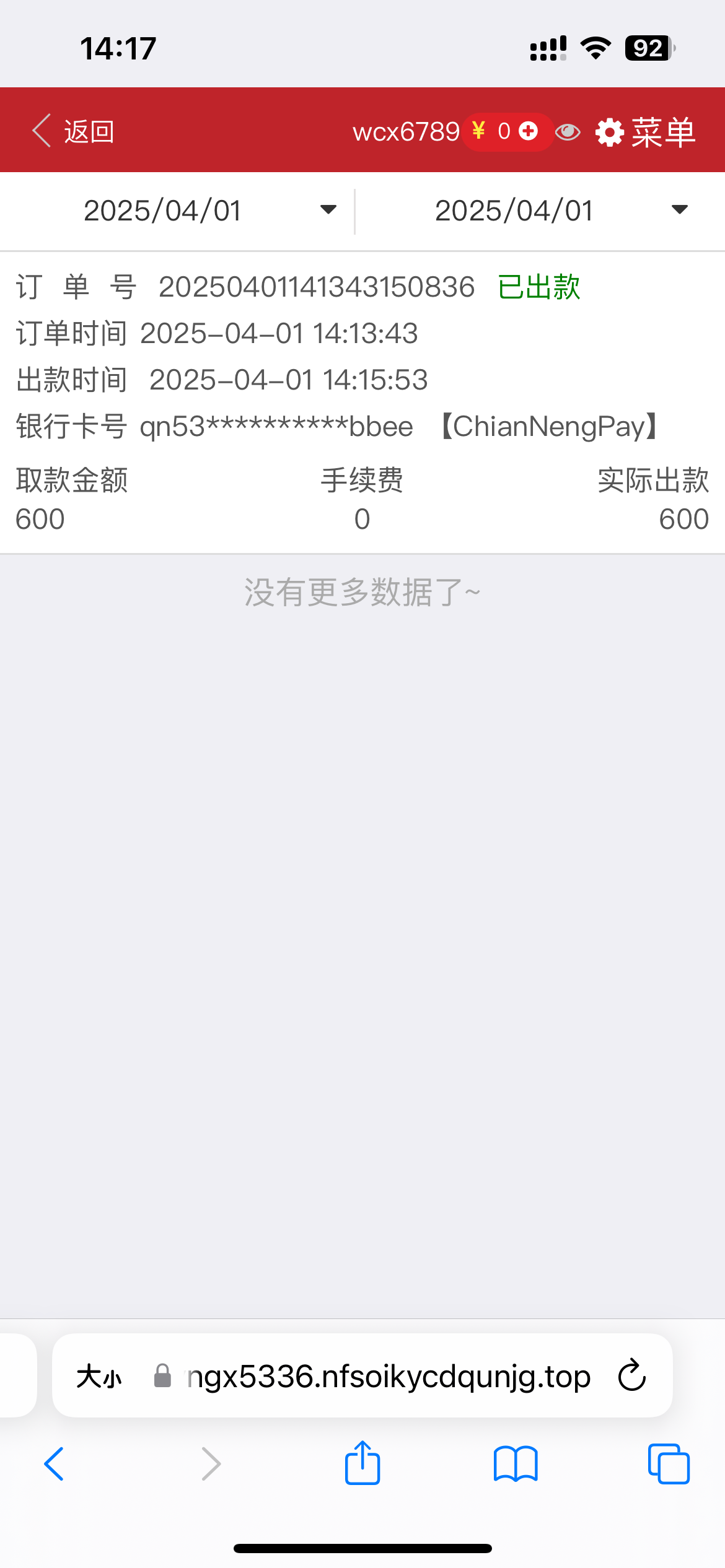Reload the page in Safari
The image size is (725, 1568).
point(632,1376)
